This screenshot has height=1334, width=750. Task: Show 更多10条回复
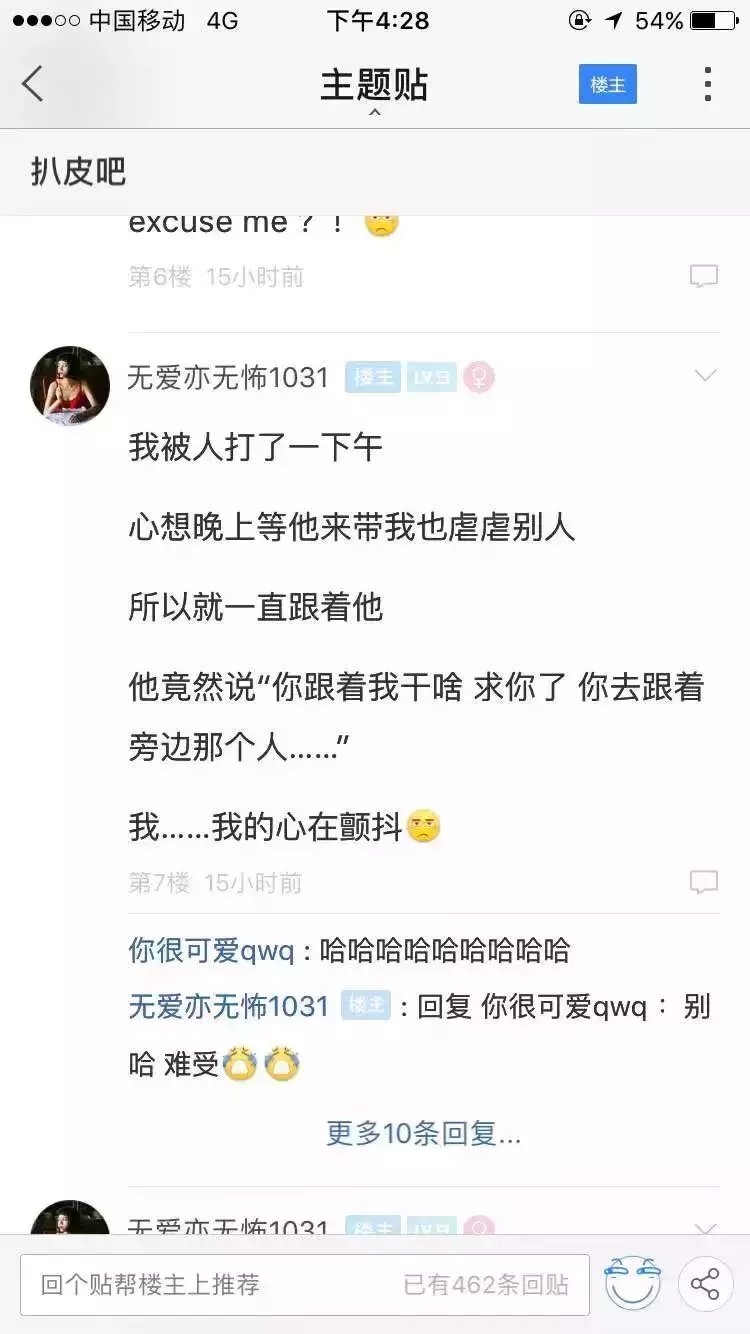click(x=424, y=1133)
